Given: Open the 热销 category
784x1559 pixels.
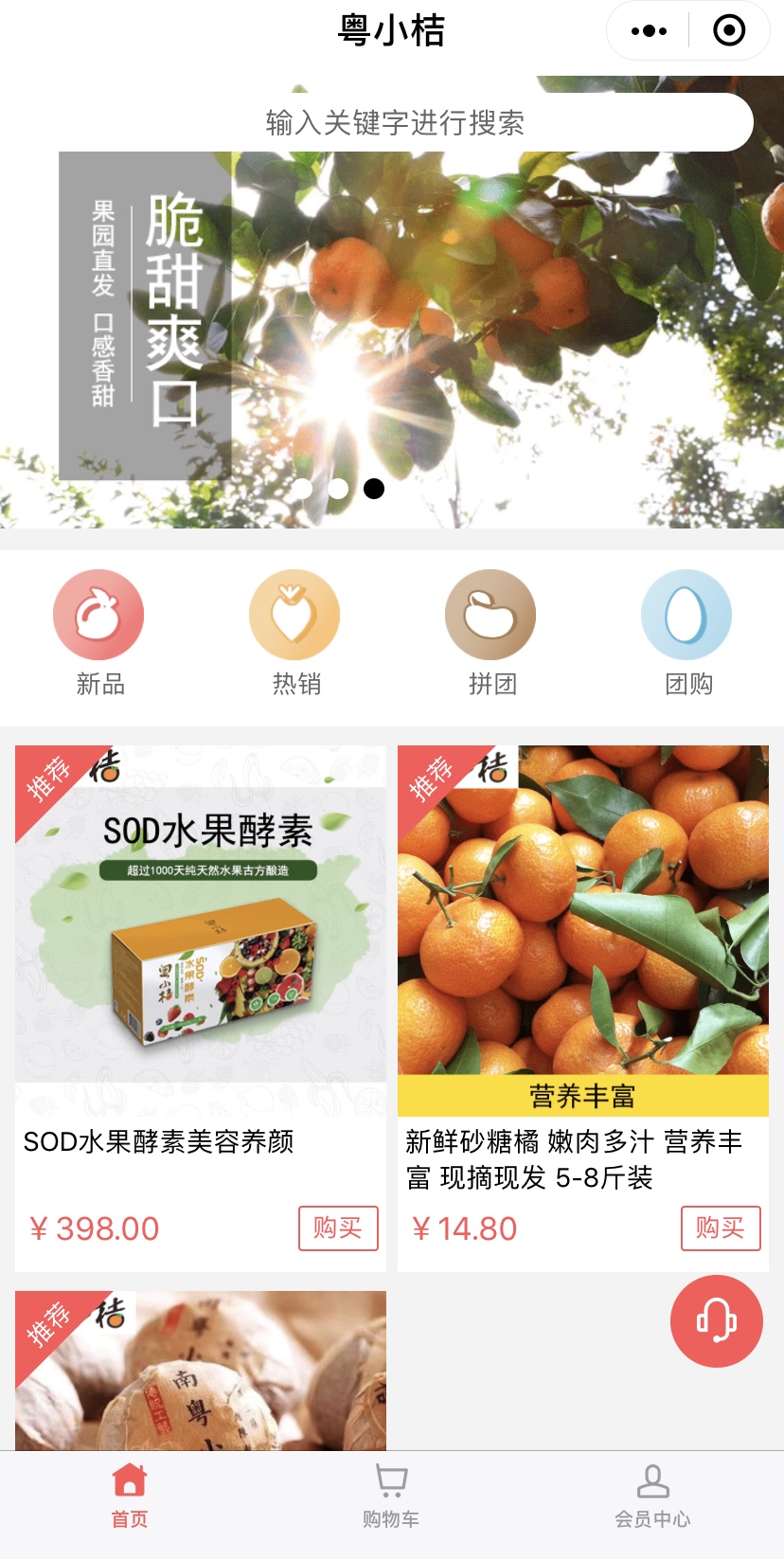Looking at the screenshot, I should click(x=295, y=632).
